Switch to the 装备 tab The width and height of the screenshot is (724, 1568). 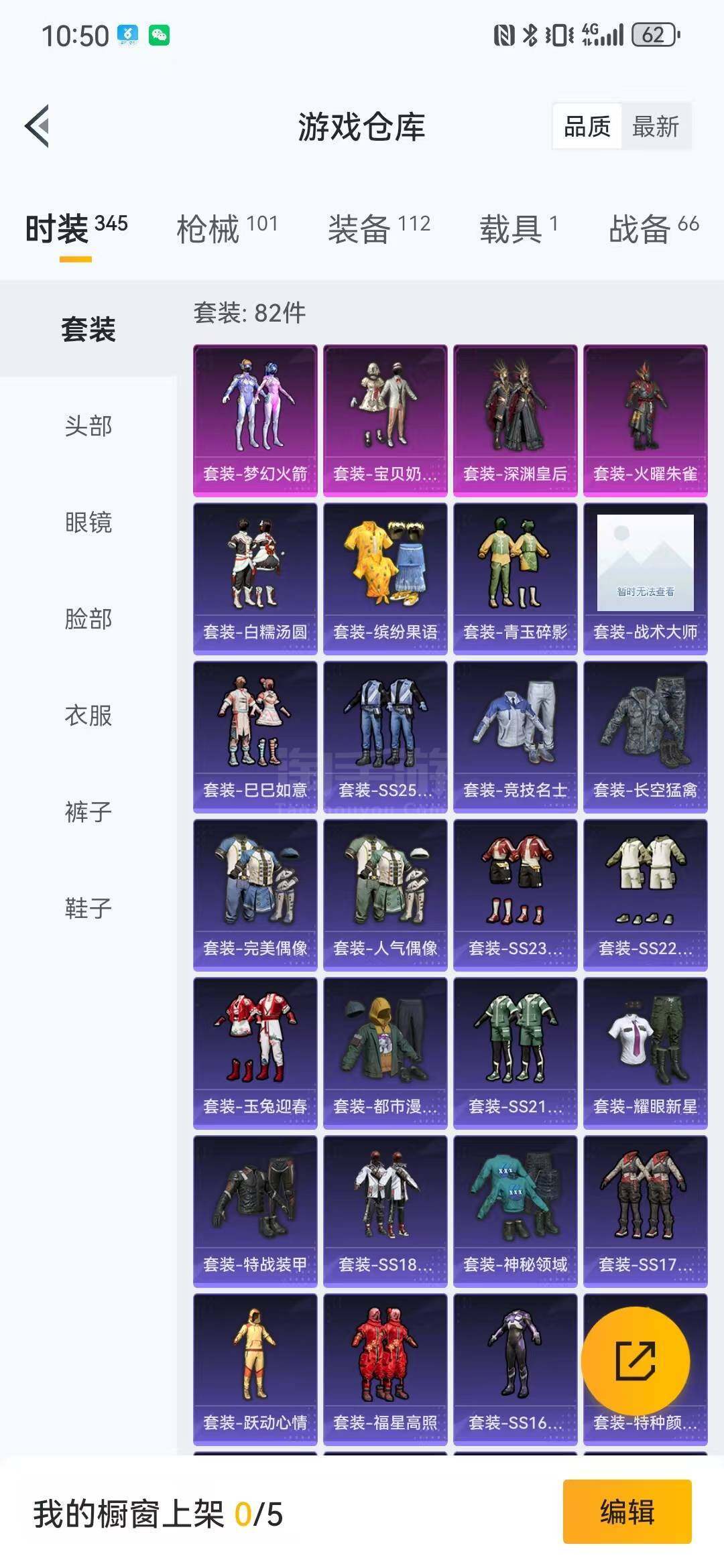[x=379, y=229]
